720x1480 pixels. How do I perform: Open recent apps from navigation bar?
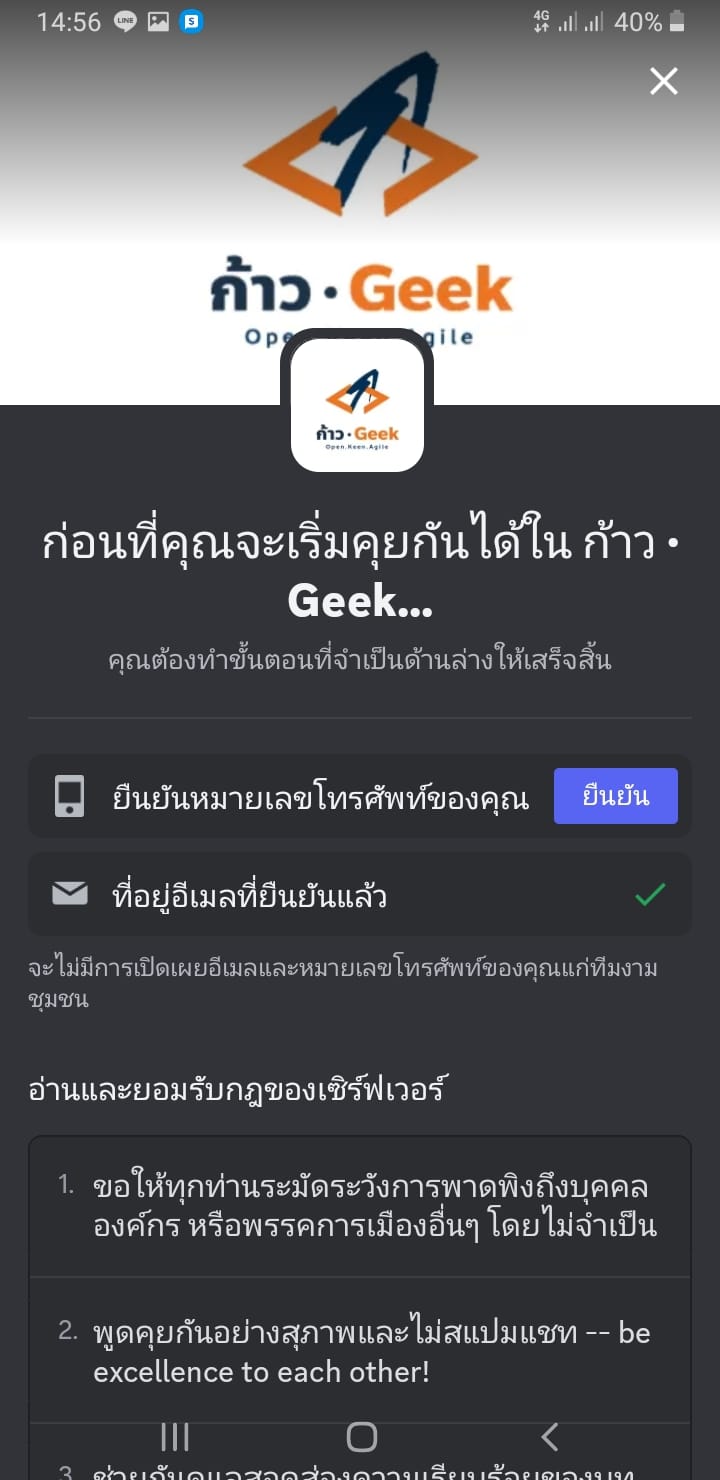(175, 1437)
